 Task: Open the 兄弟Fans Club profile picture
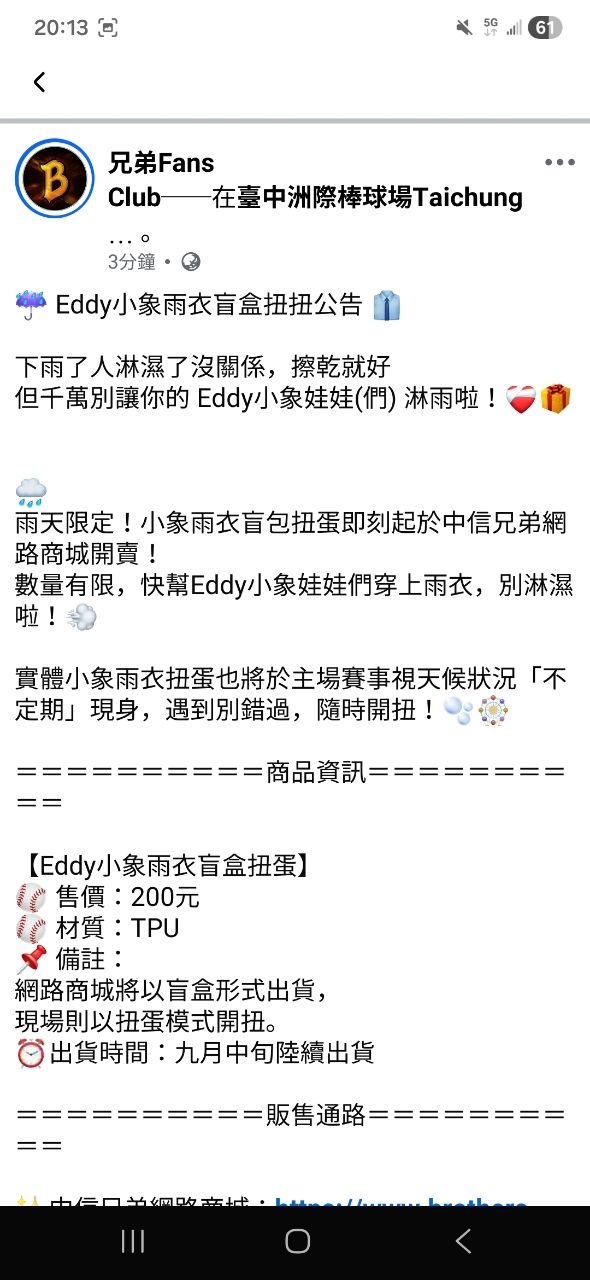click(55, 179)
